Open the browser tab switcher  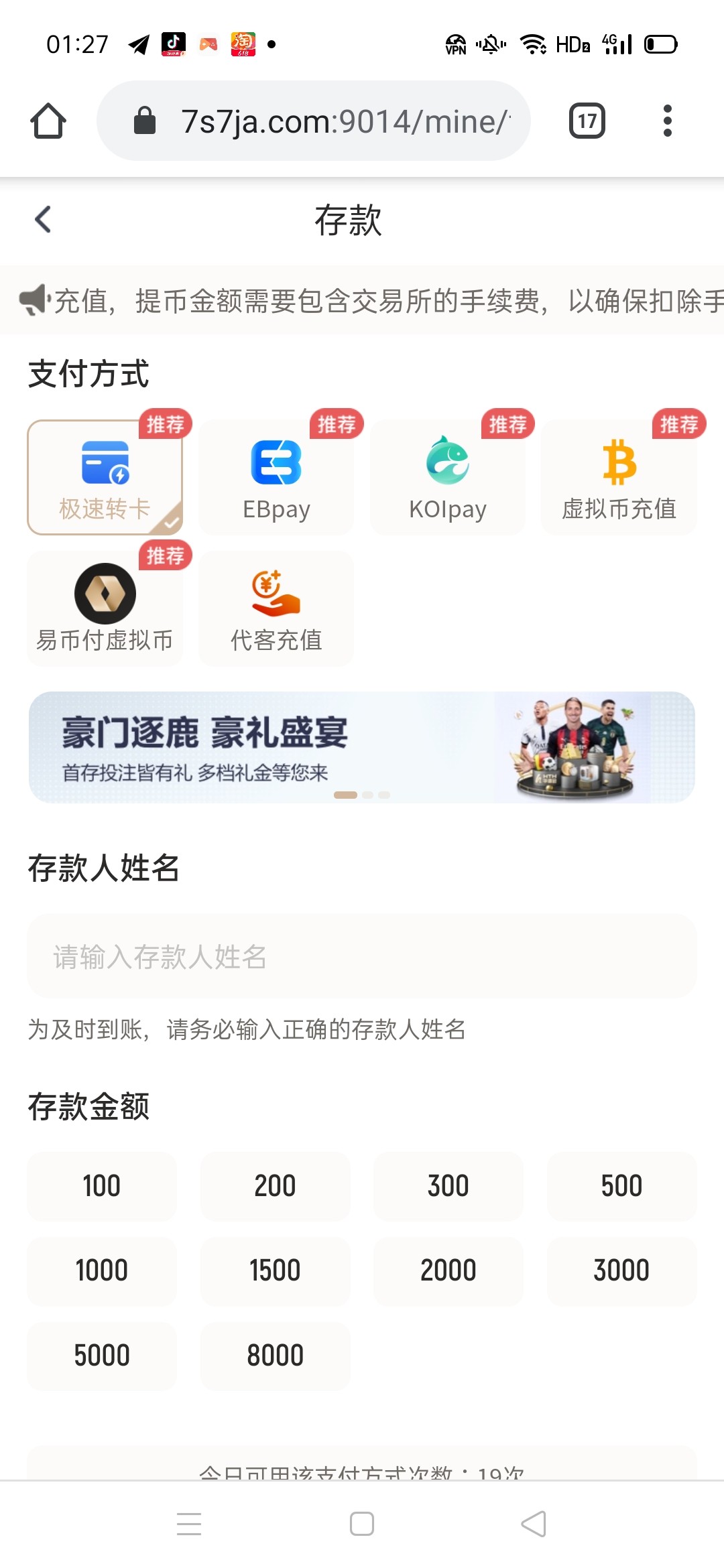[x=587, y=121]
